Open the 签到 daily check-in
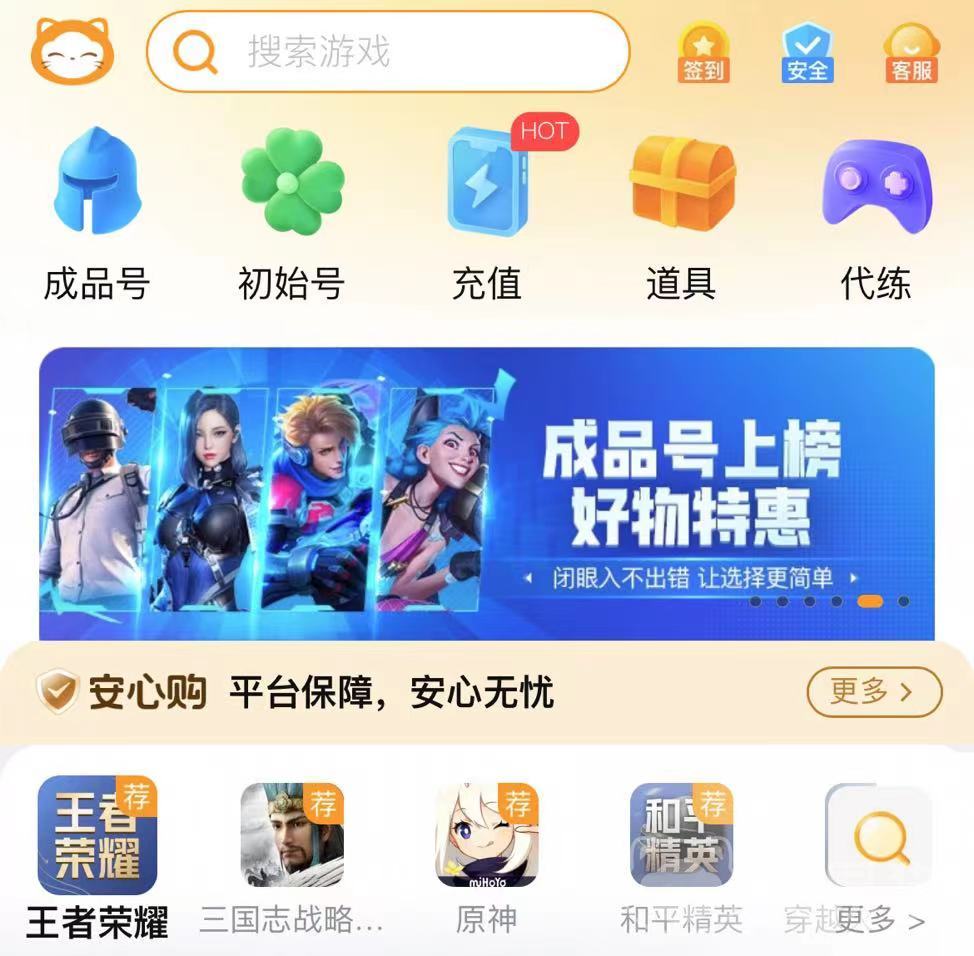This screenshot has width=974, height=956. [703, 52]
